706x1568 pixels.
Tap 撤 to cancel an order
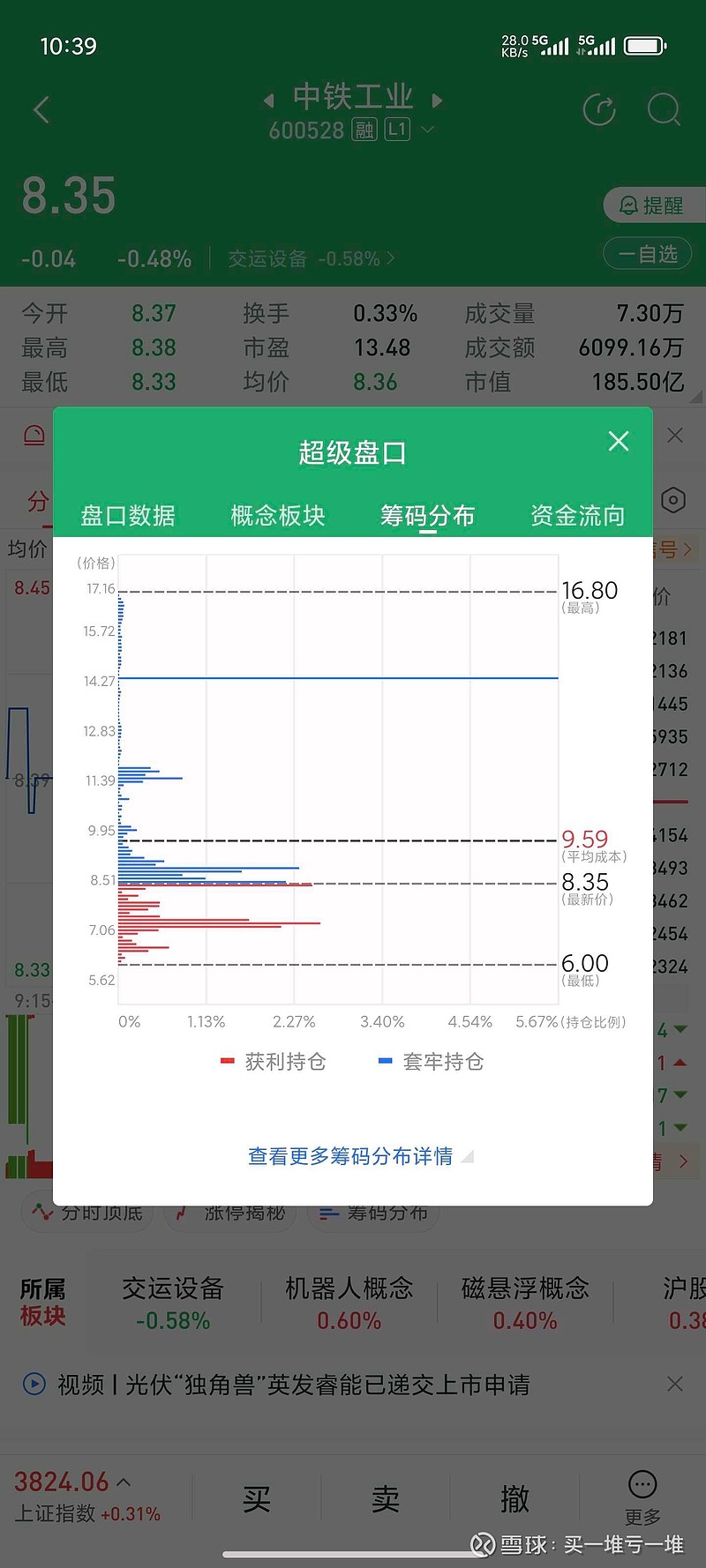(x=514, y=1498)
